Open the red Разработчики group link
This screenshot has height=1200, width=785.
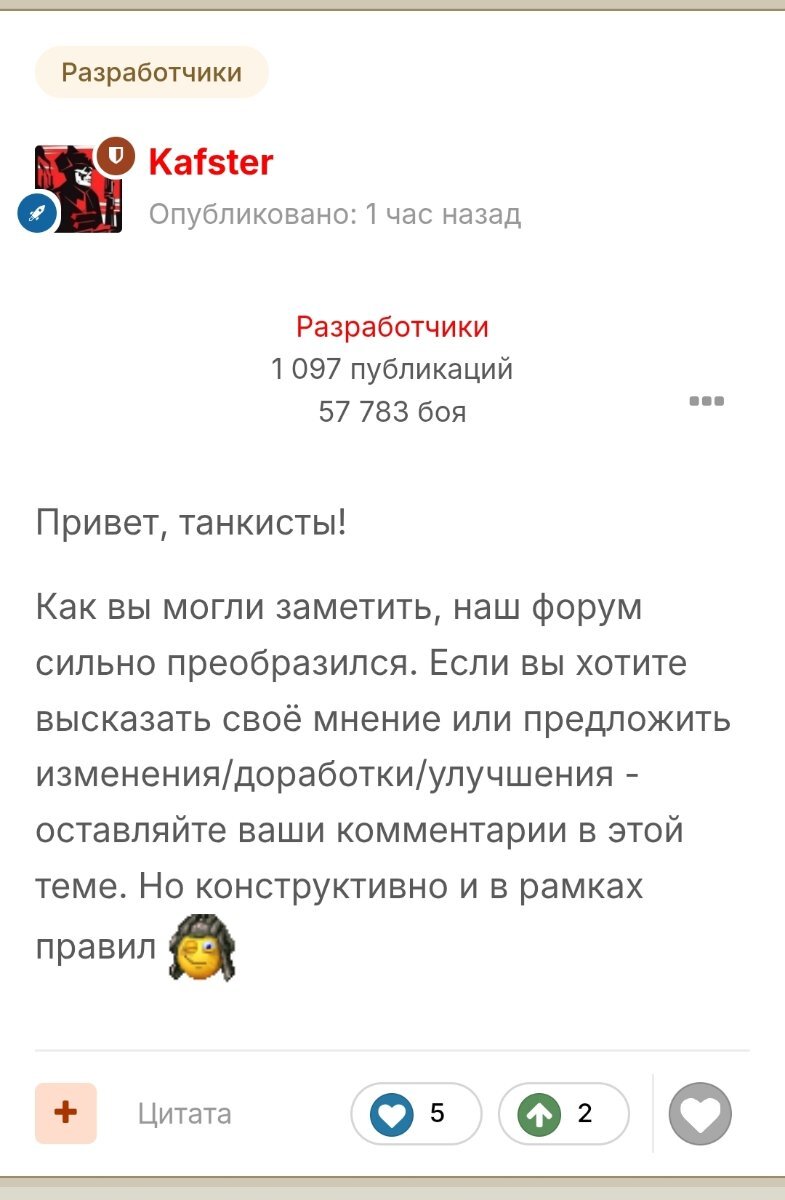click(392, 326)
